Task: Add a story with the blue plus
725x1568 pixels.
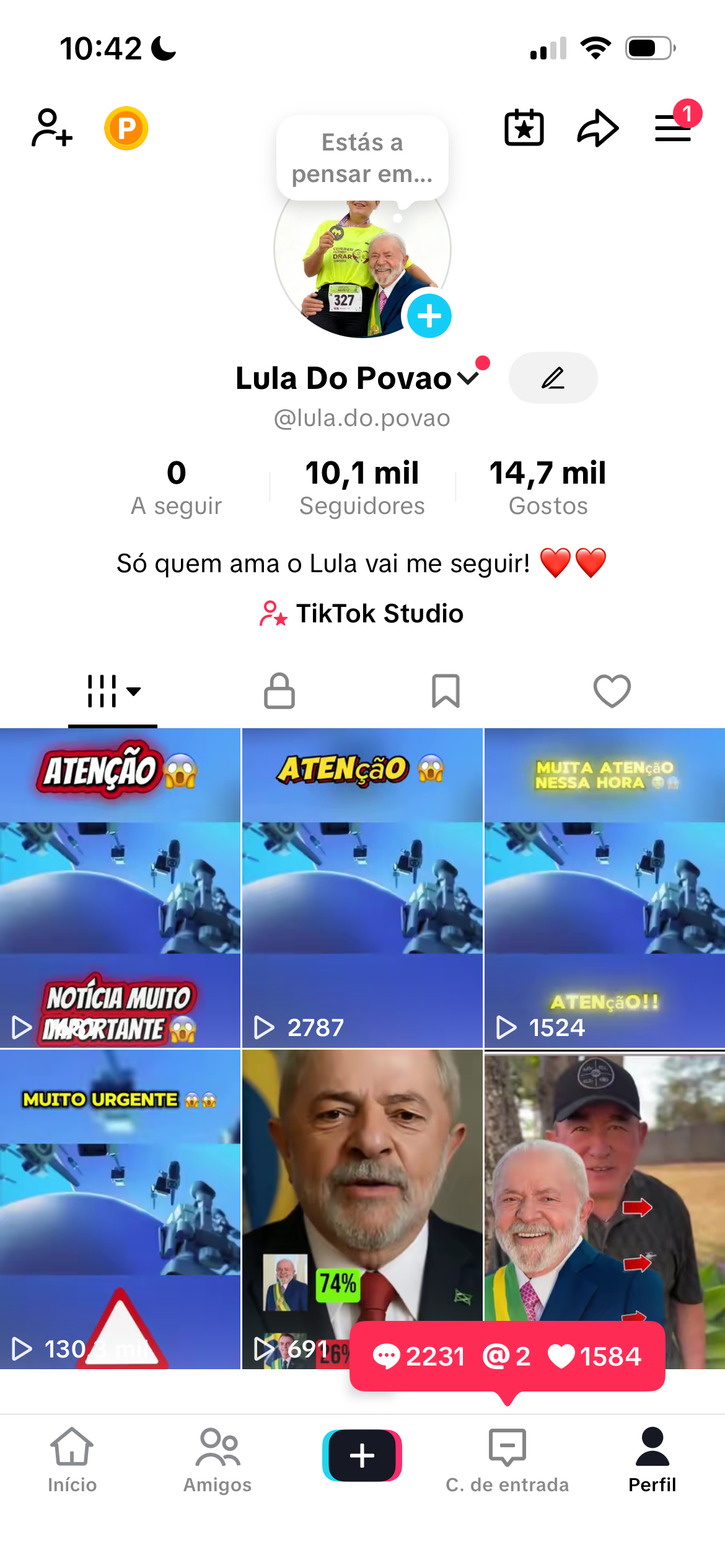Action: tap(429, 316)
